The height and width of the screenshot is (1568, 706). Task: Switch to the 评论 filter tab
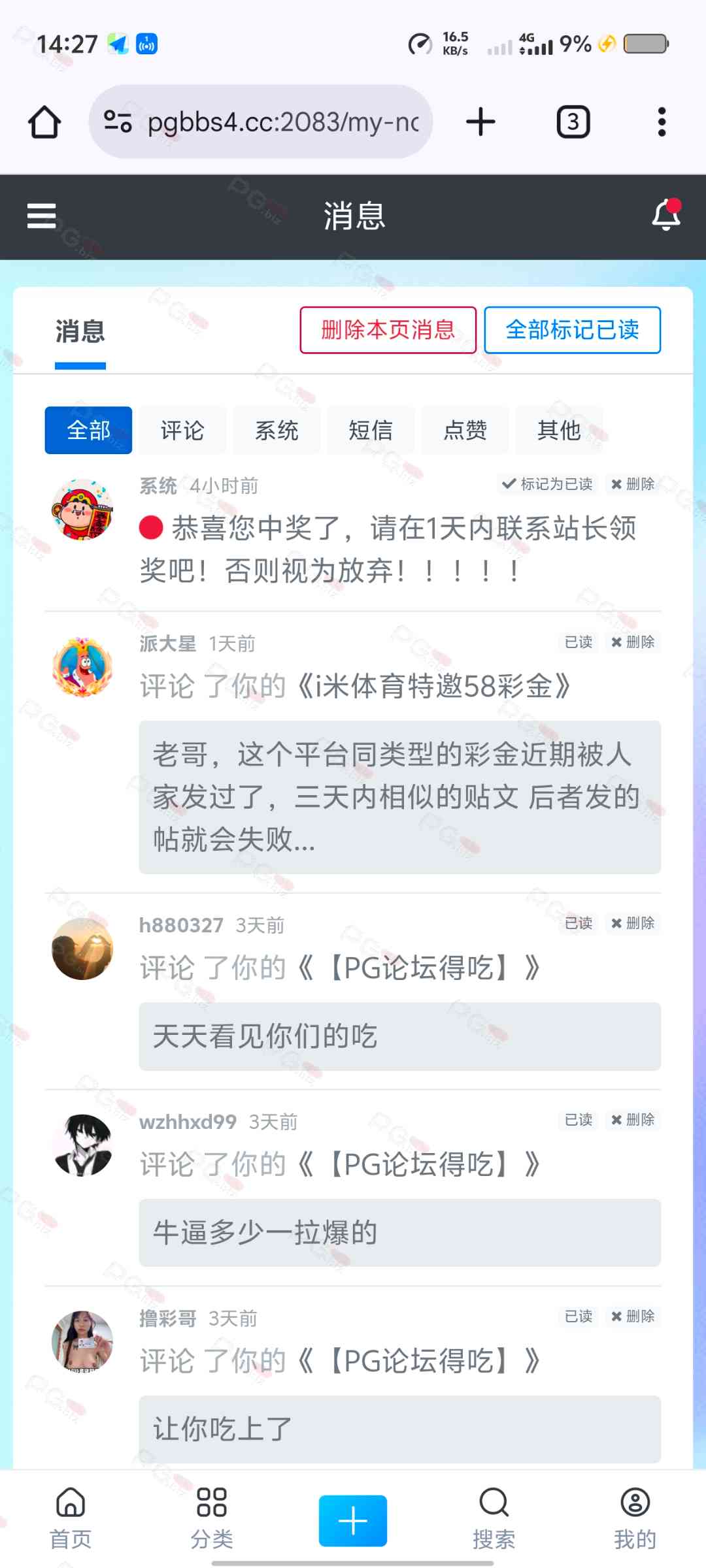[x=182, y=431]
